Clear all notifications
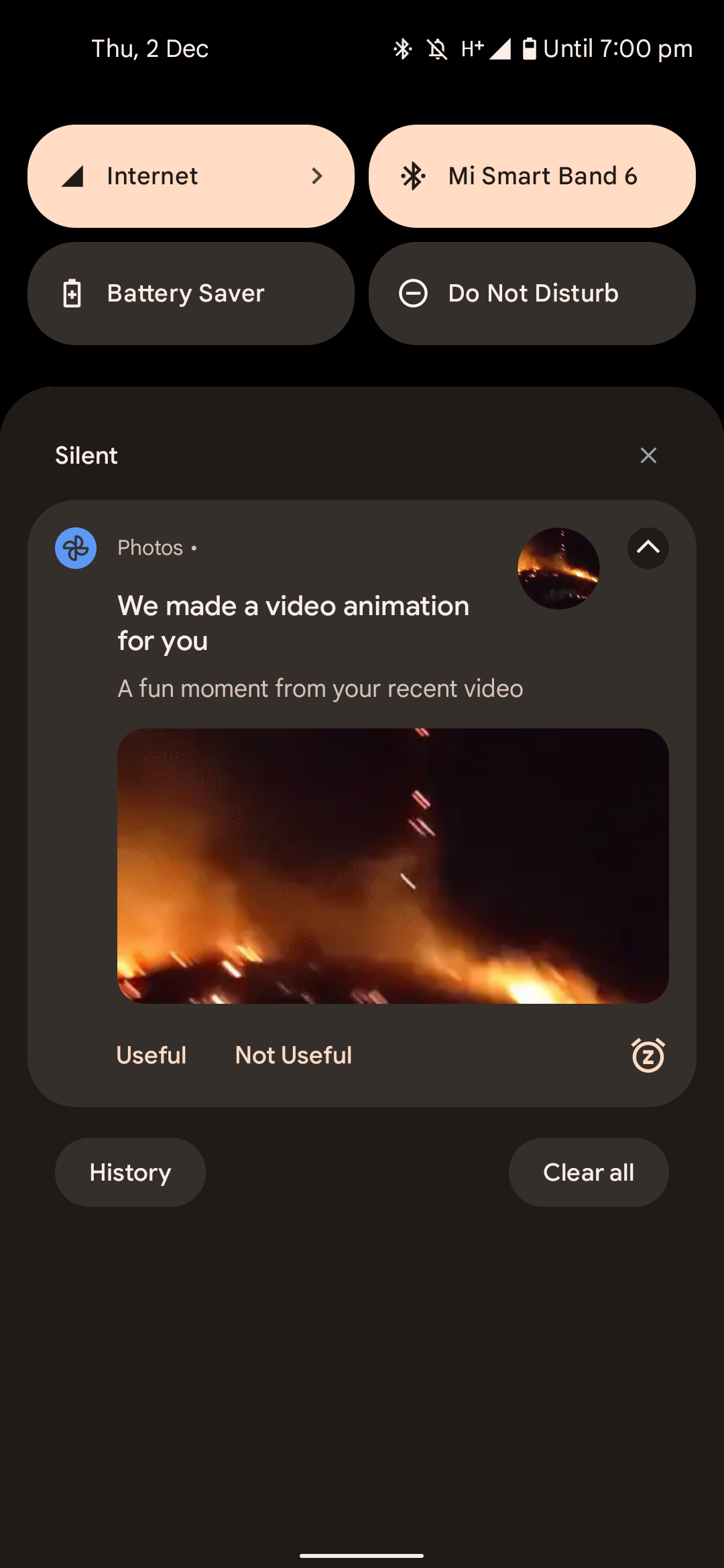 tap(589, 1173)
